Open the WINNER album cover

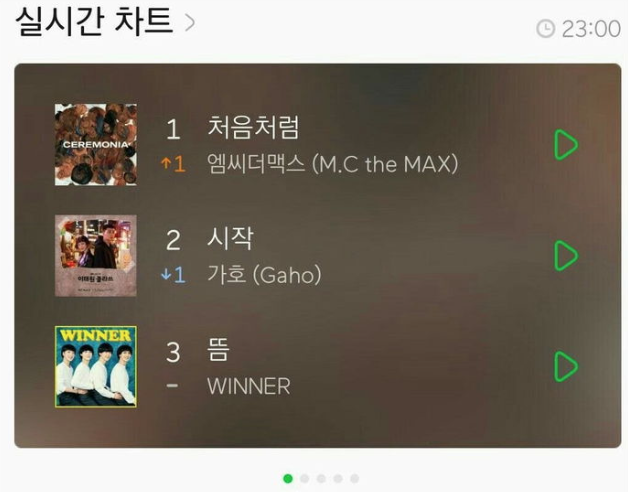tap(96, 367)
